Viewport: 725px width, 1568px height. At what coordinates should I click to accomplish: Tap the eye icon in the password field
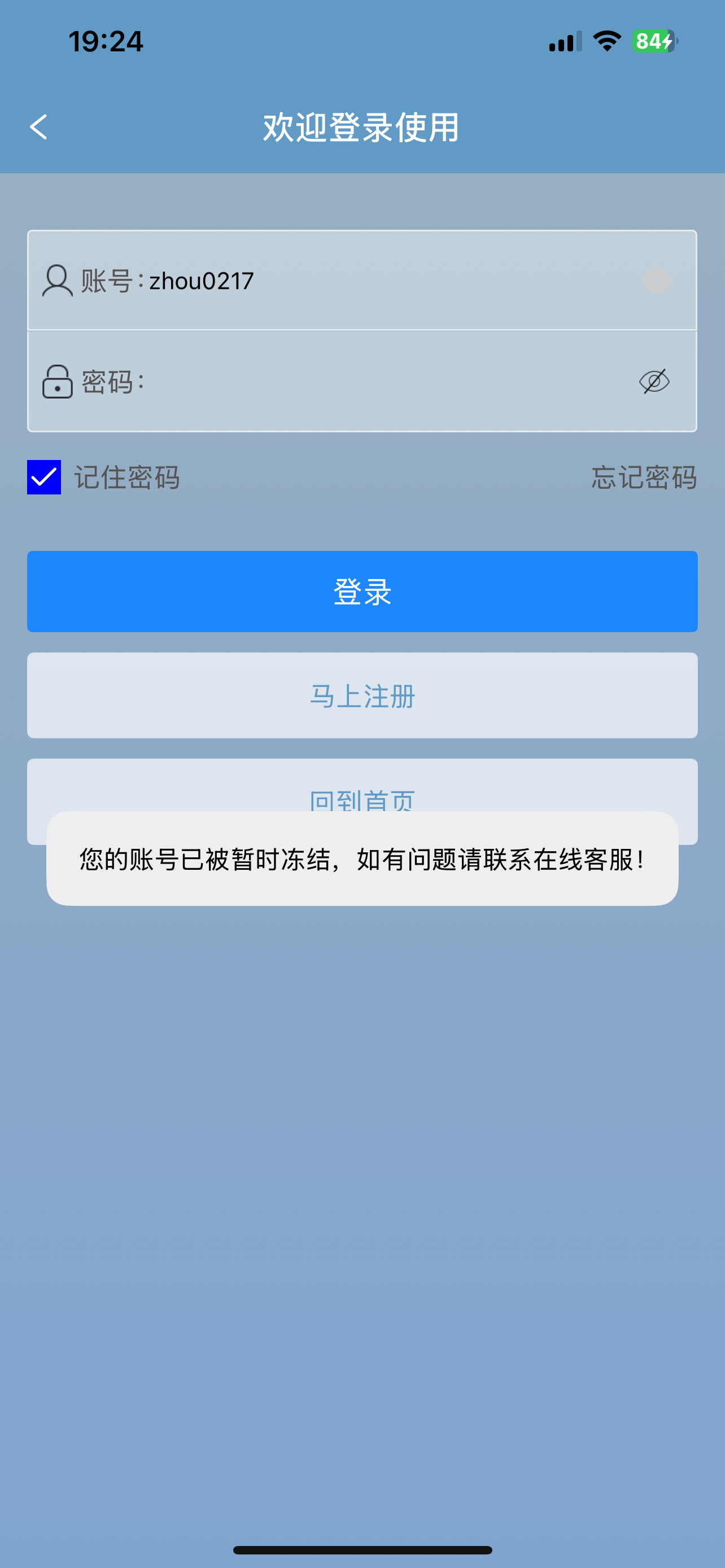coord(654,380)
